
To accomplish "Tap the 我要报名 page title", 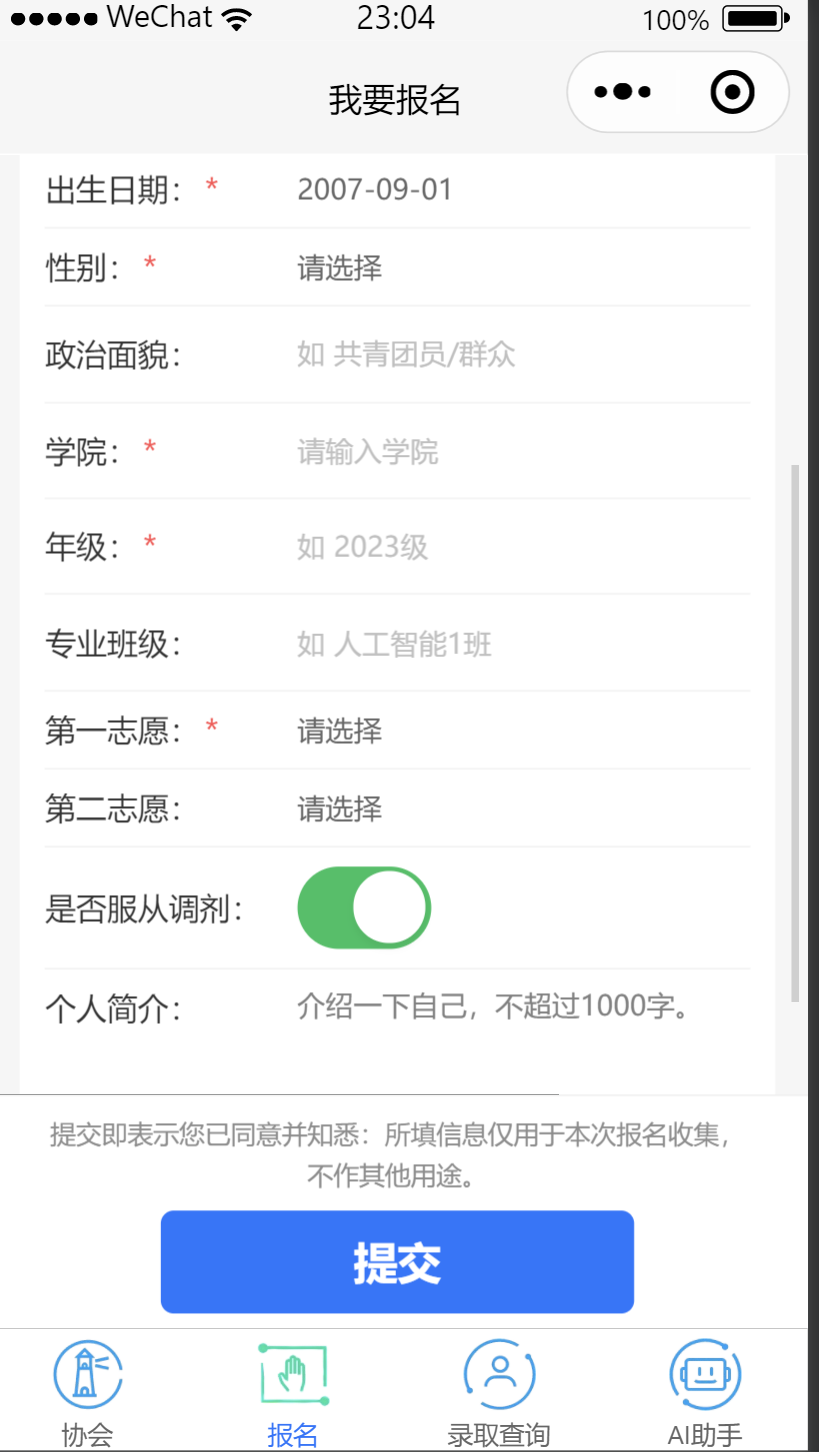I will (x=395, y=100).
